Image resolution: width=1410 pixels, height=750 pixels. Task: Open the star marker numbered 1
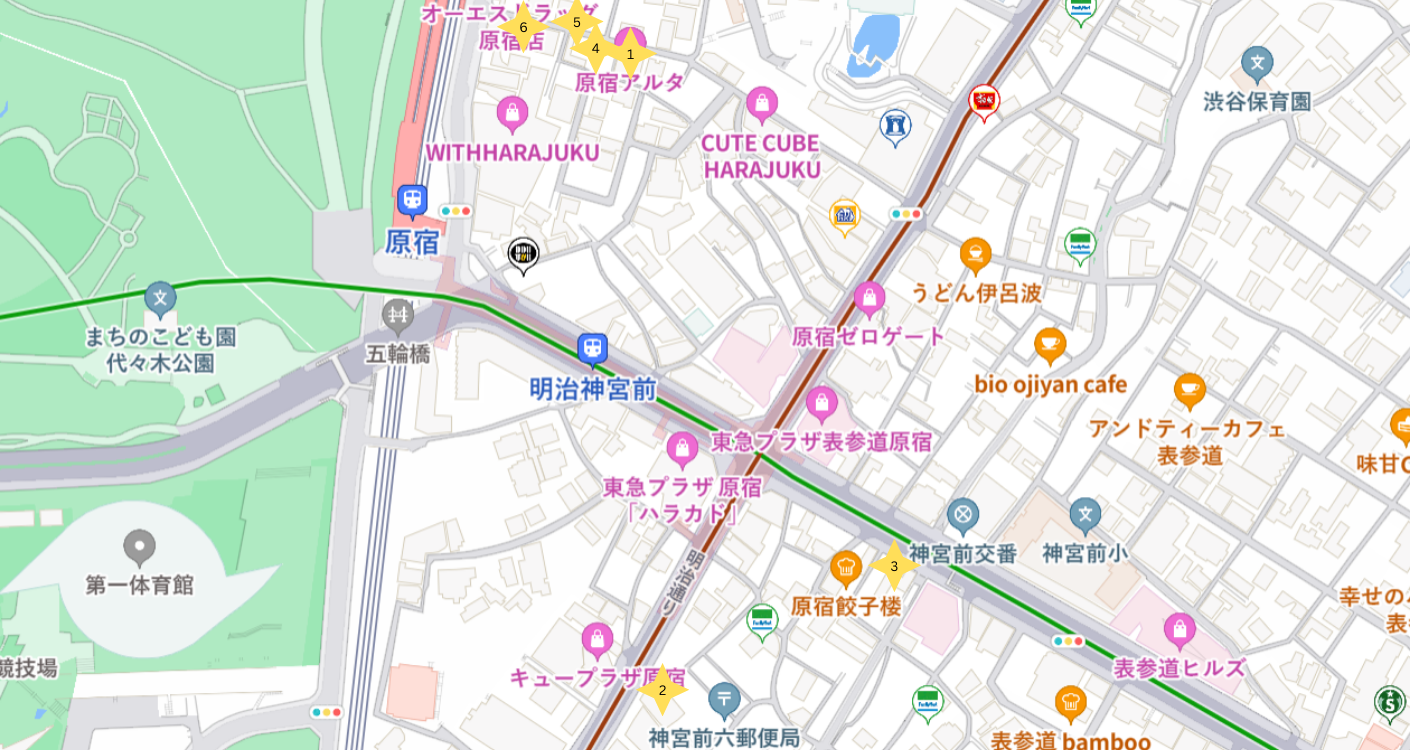pyautogui.click(x=630, y=53)
